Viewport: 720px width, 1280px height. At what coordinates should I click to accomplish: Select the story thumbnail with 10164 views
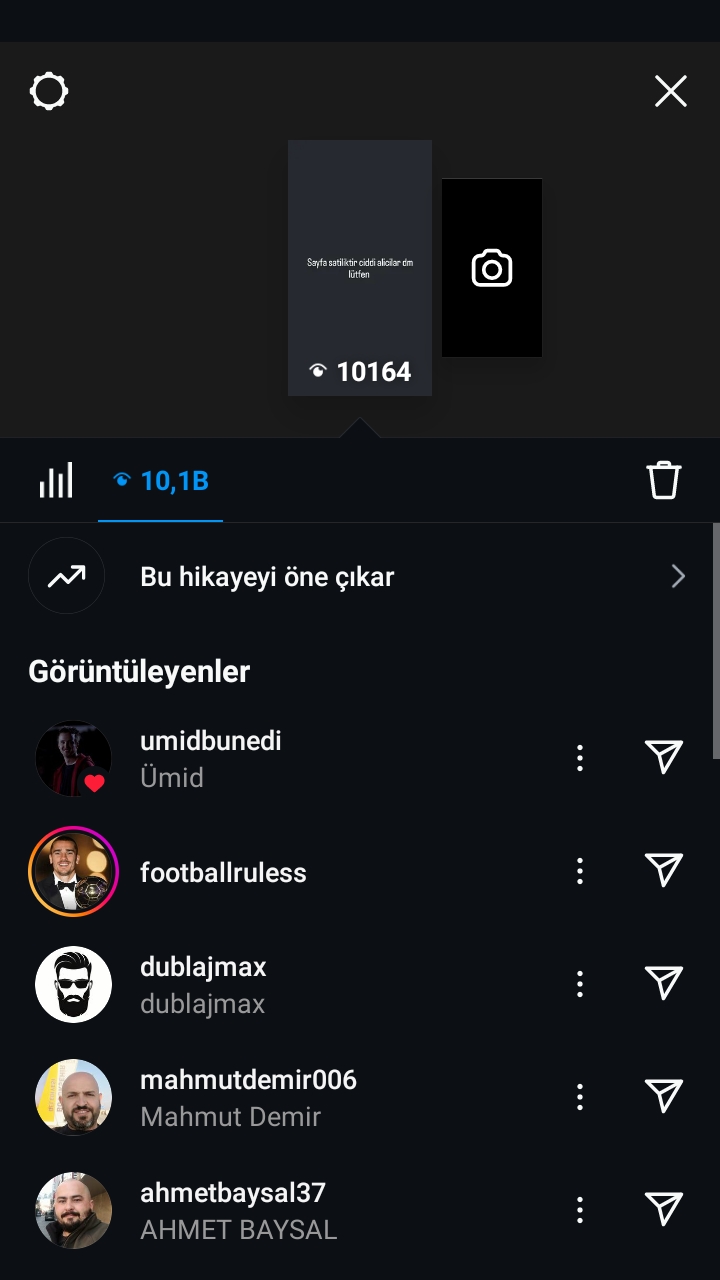[360, 268]
